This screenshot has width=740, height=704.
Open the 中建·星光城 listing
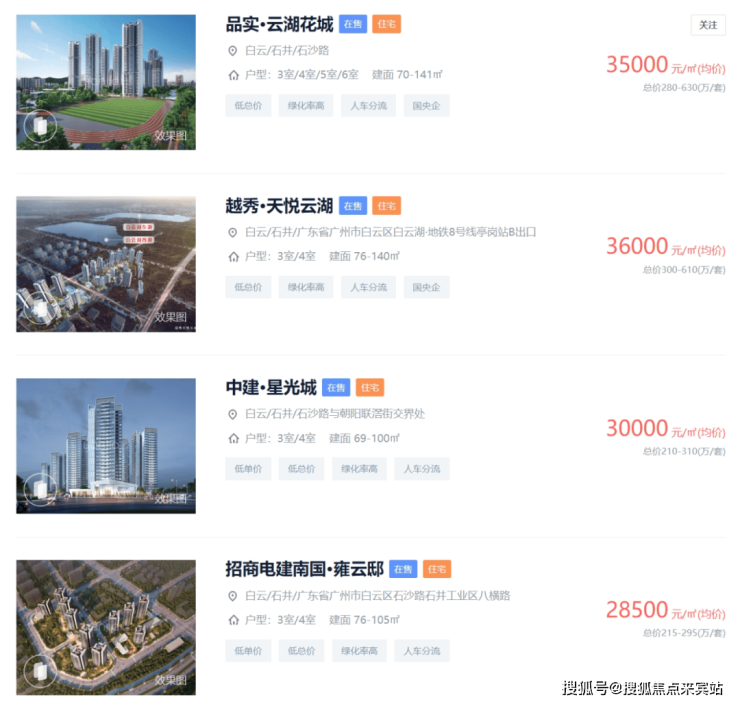pyautogui.click(x=271, y=388)
